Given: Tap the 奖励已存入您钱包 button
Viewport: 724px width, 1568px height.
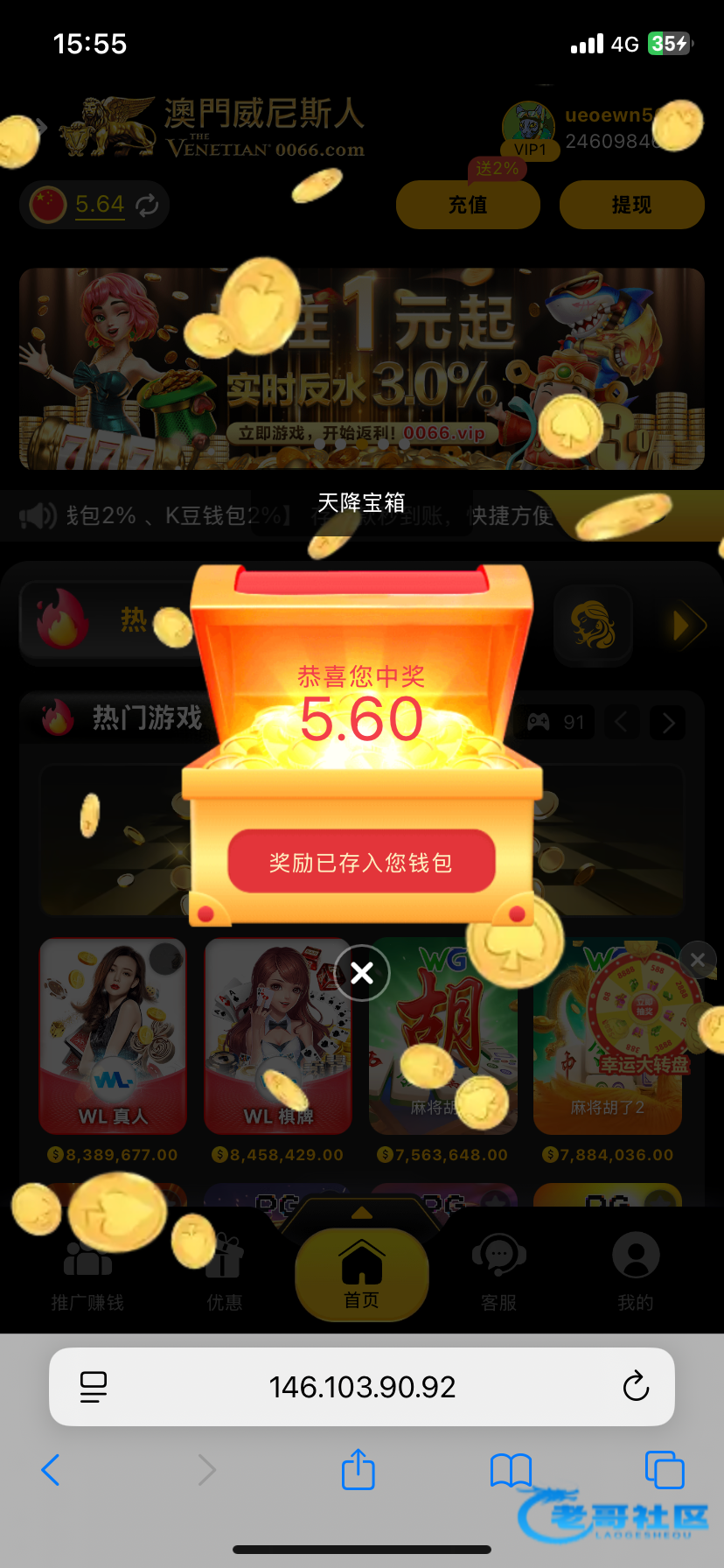Looking at the screenshot, I should click(361, 863).
